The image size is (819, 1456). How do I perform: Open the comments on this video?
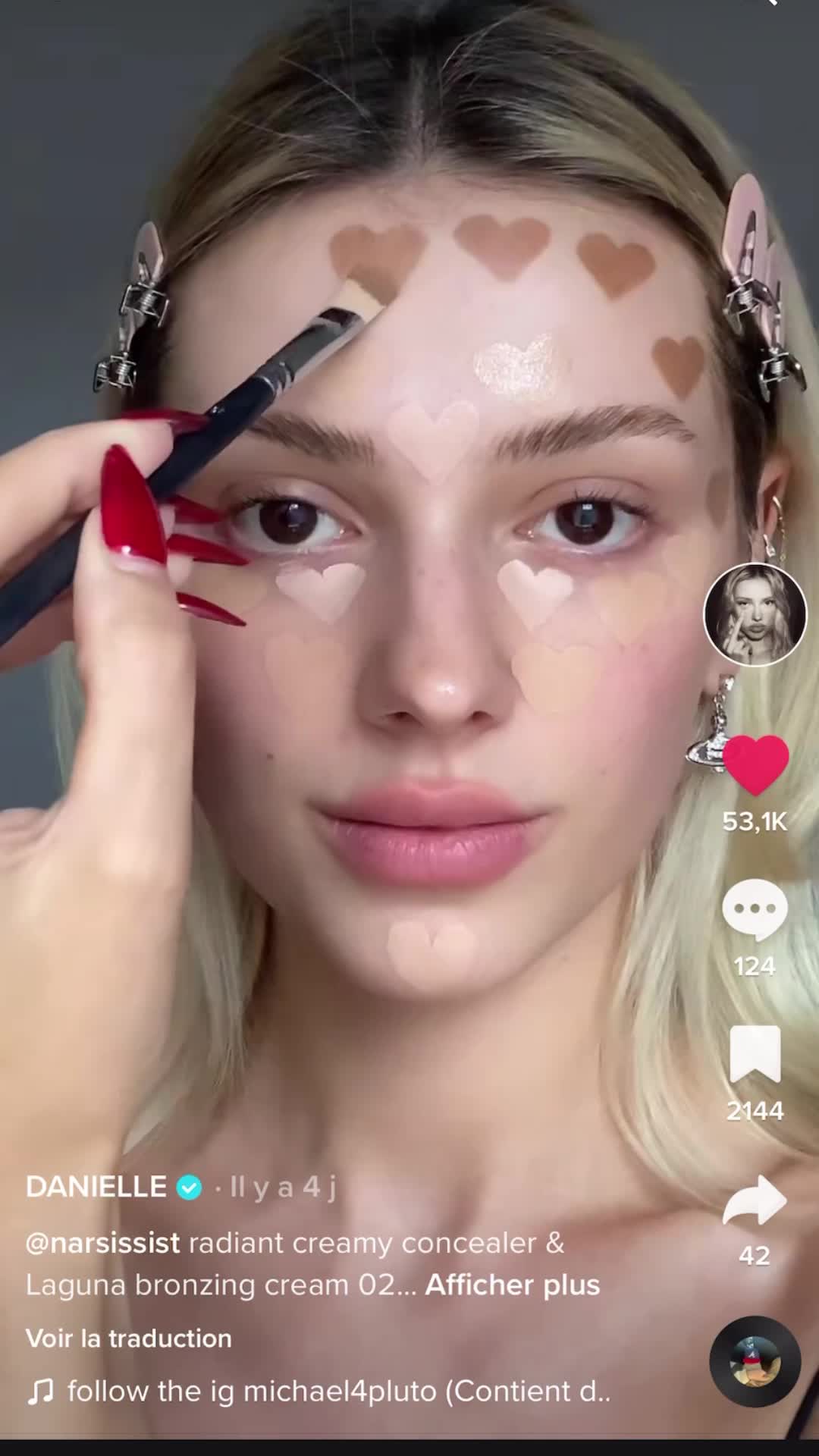tap(755, 908)
